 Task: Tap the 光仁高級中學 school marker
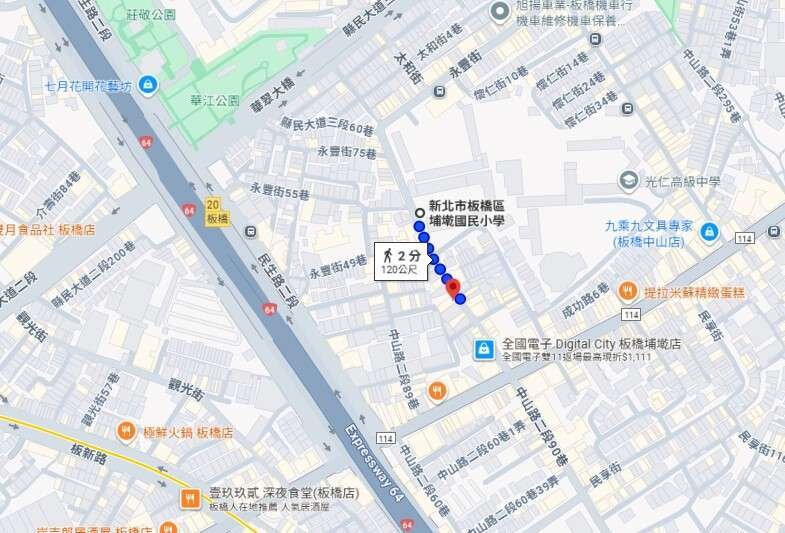pos(629,180)
